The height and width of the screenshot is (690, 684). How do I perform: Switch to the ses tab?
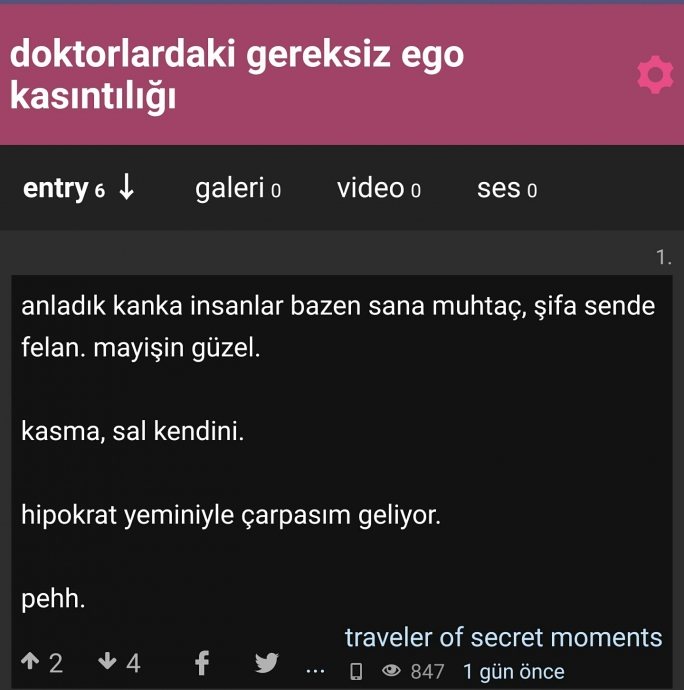507,188
